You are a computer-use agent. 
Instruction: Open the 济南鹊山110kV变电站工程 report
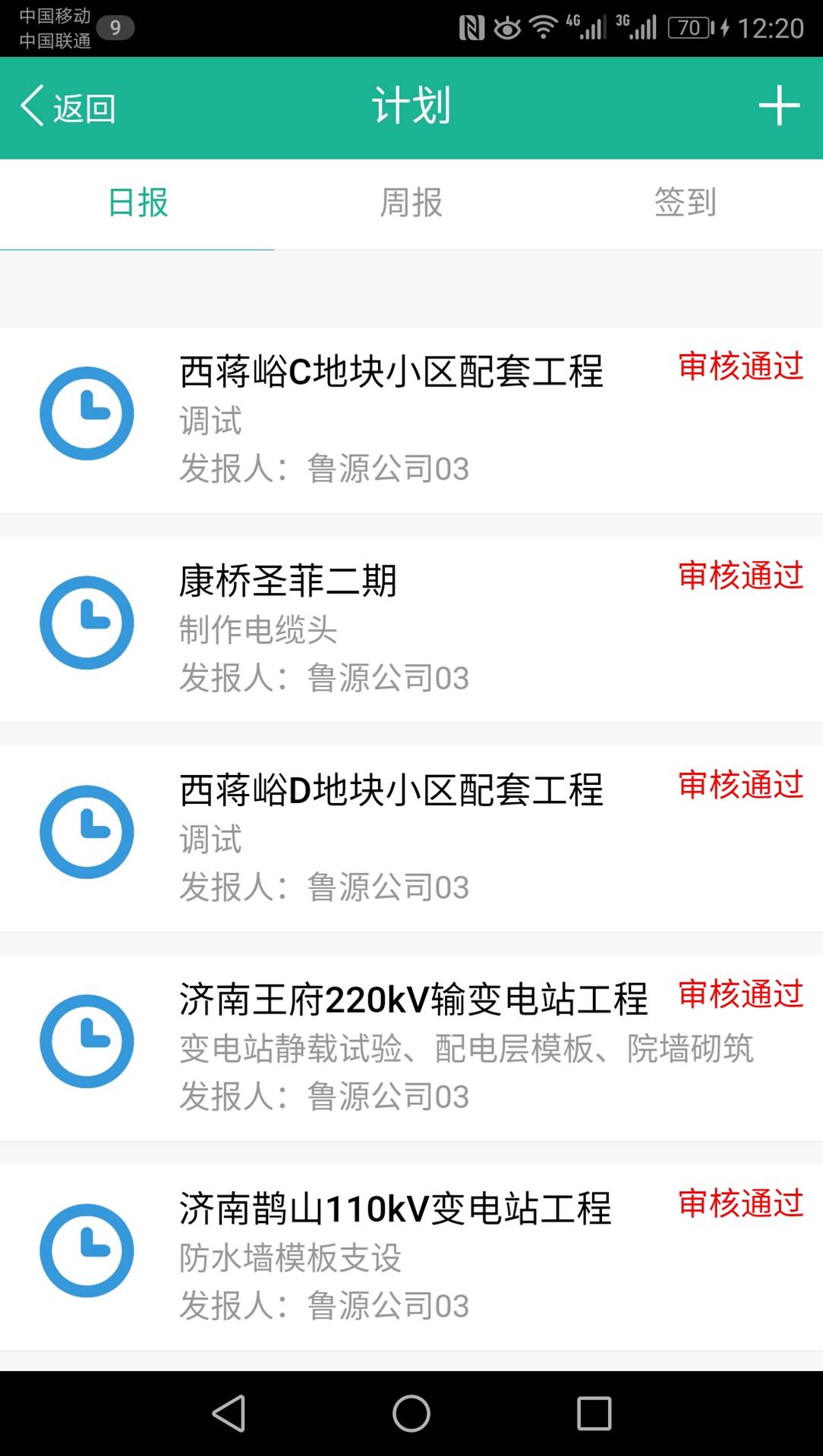coord(411,1258)
